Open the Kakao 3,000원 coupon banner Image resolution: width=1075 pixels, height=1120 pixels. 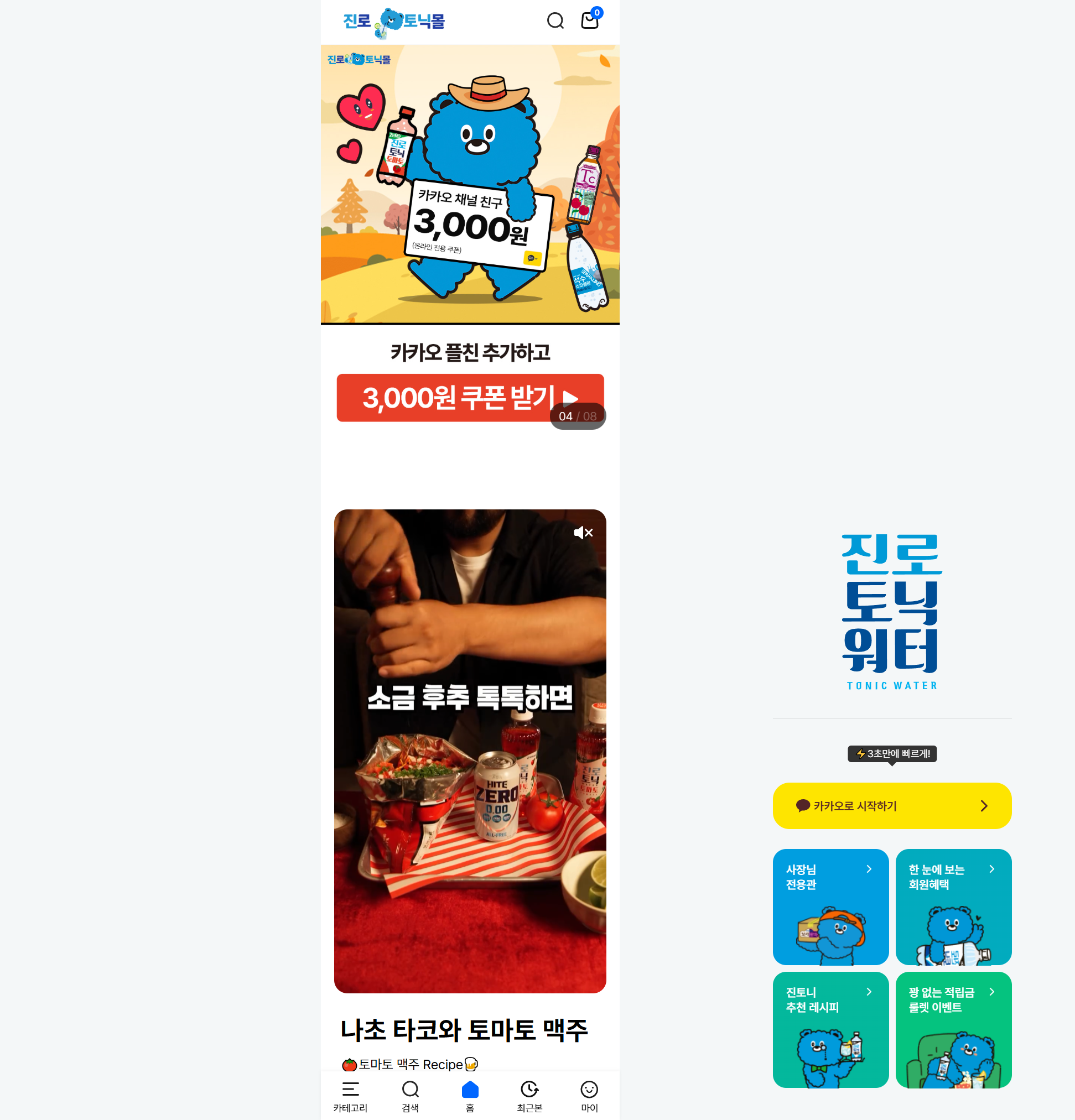click(x=470, y=184)
